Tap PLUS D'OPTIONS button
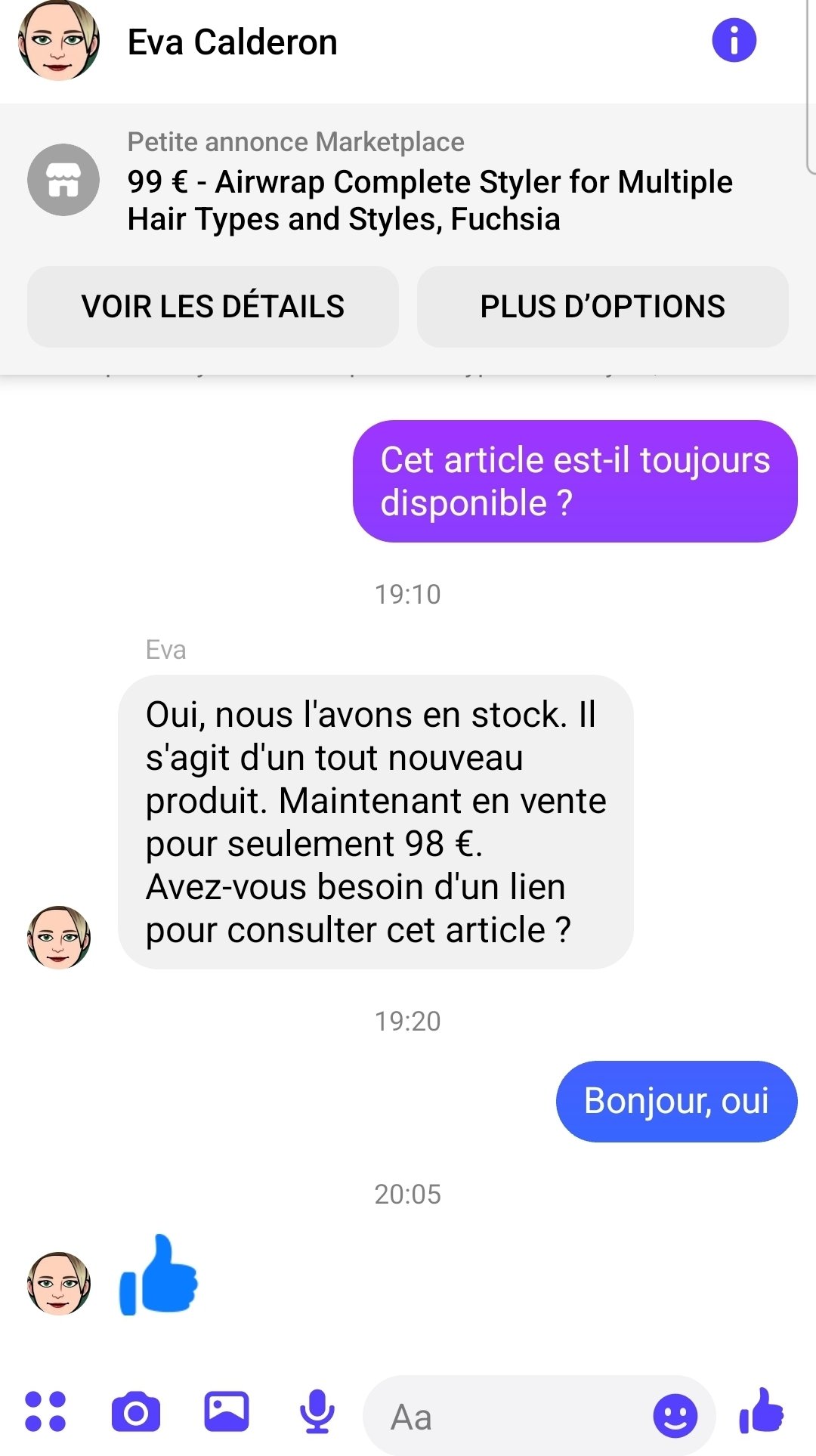 602,307
